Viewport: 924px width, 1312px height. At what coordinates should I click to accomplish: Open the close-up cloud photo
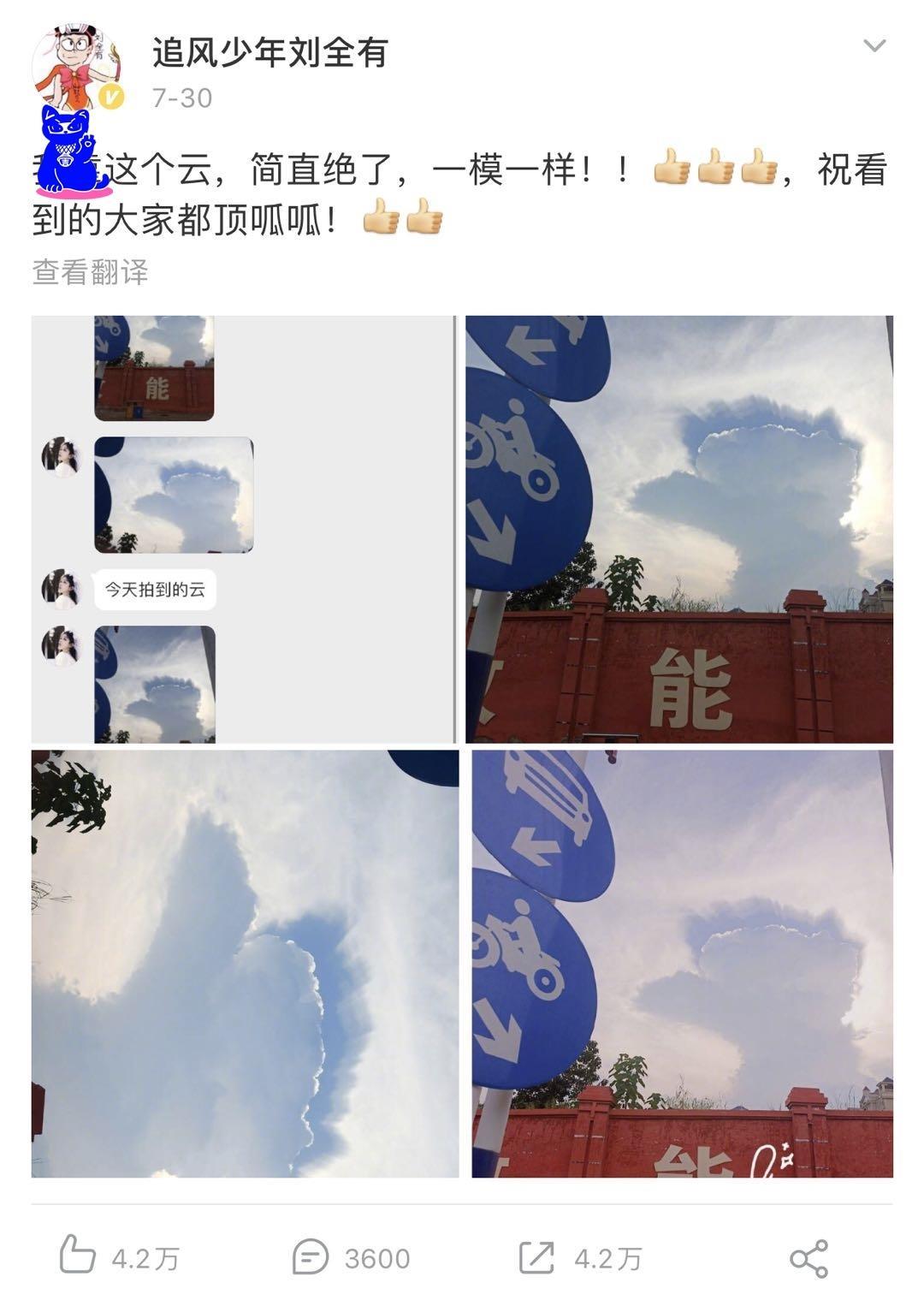pyautogui.click(x=245, y=964)
